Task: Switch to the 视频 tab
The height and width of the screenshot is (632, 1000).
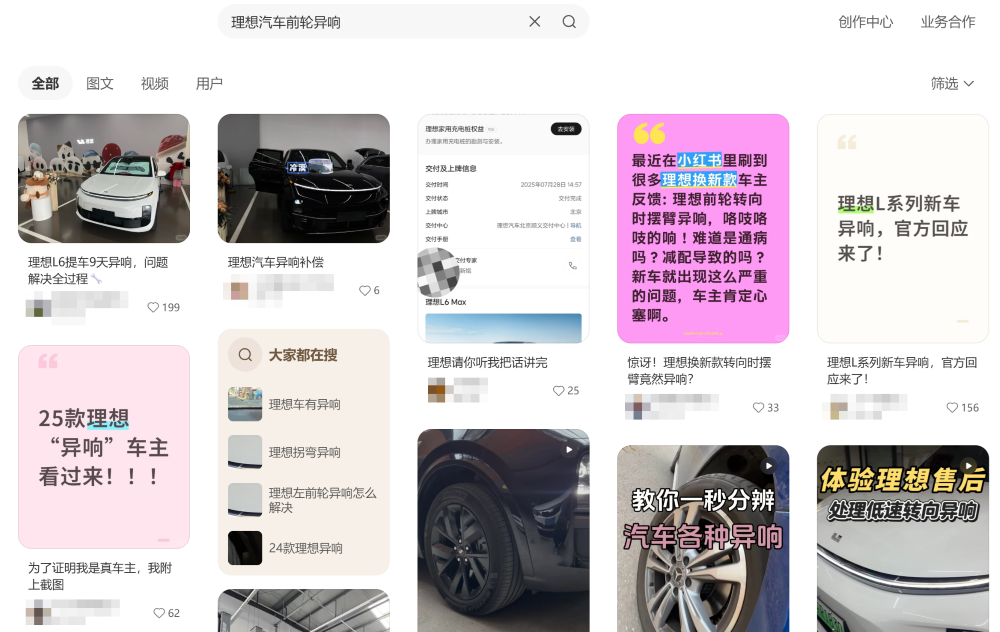Action: click(154, 84)
